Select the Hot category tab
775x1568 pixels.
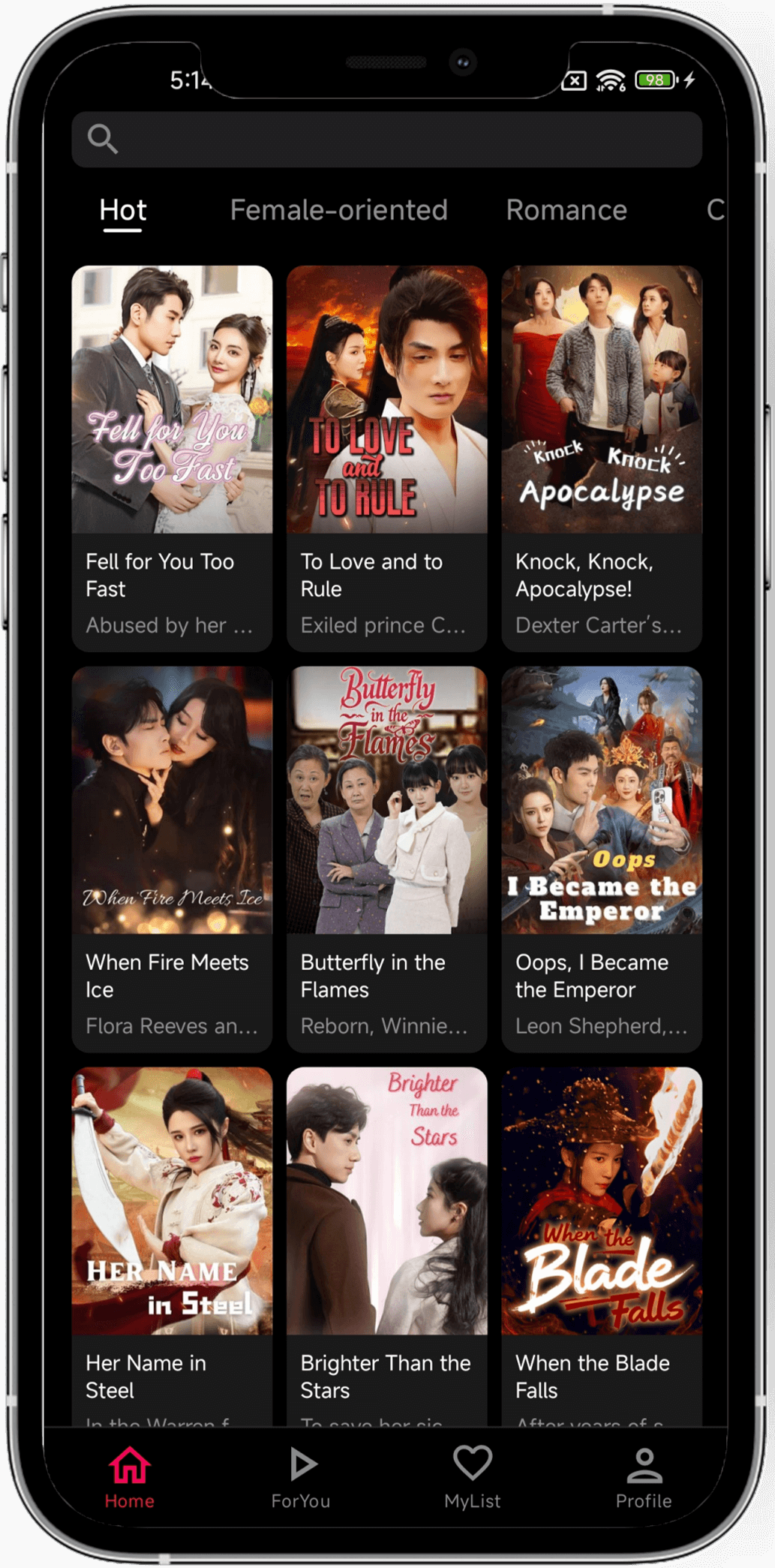tap(123, 210)
